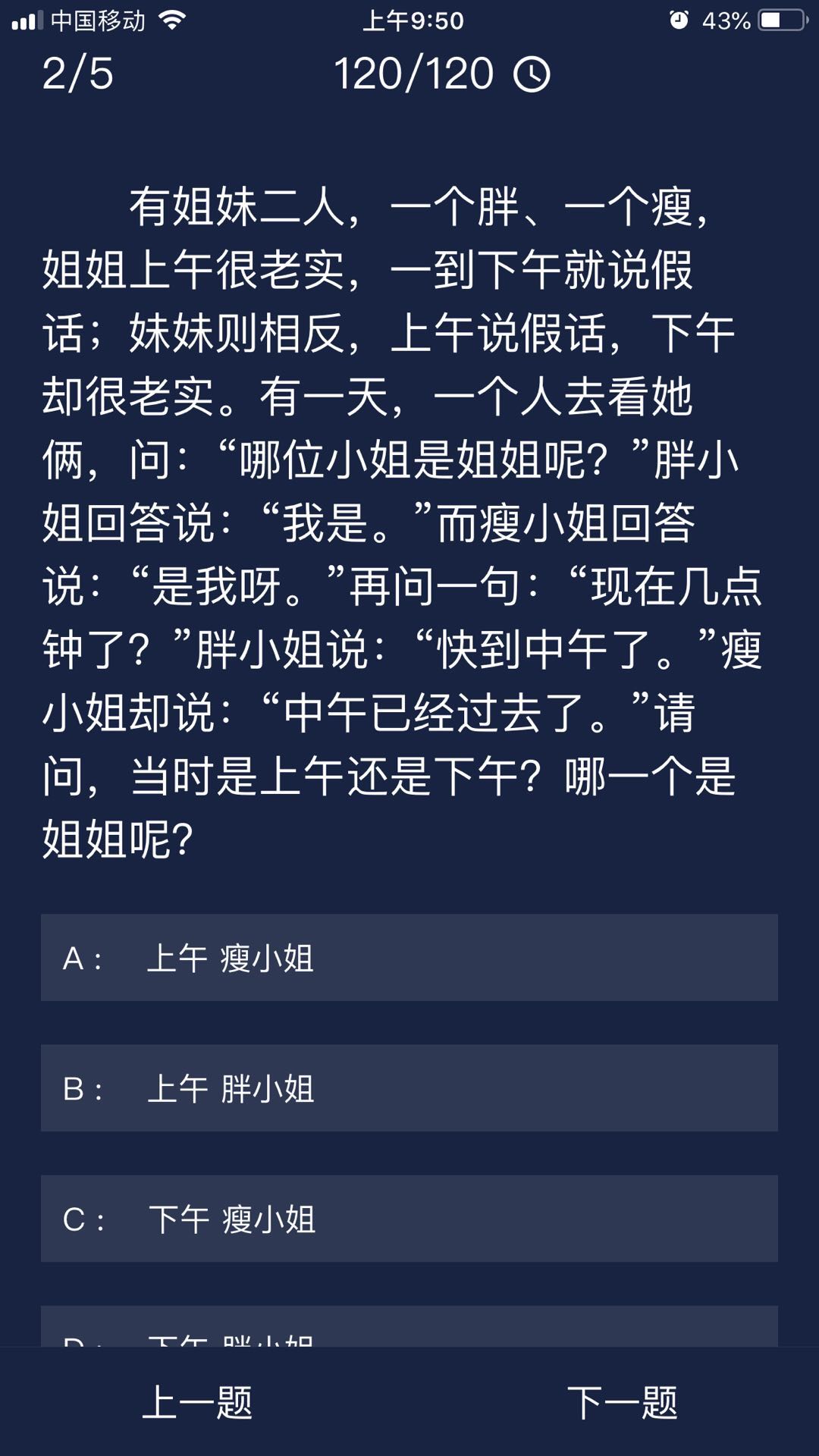Choose option B: 上午 胖小姐
Viewport: 819px width, 1456px height.
[x=409, y=1088]
